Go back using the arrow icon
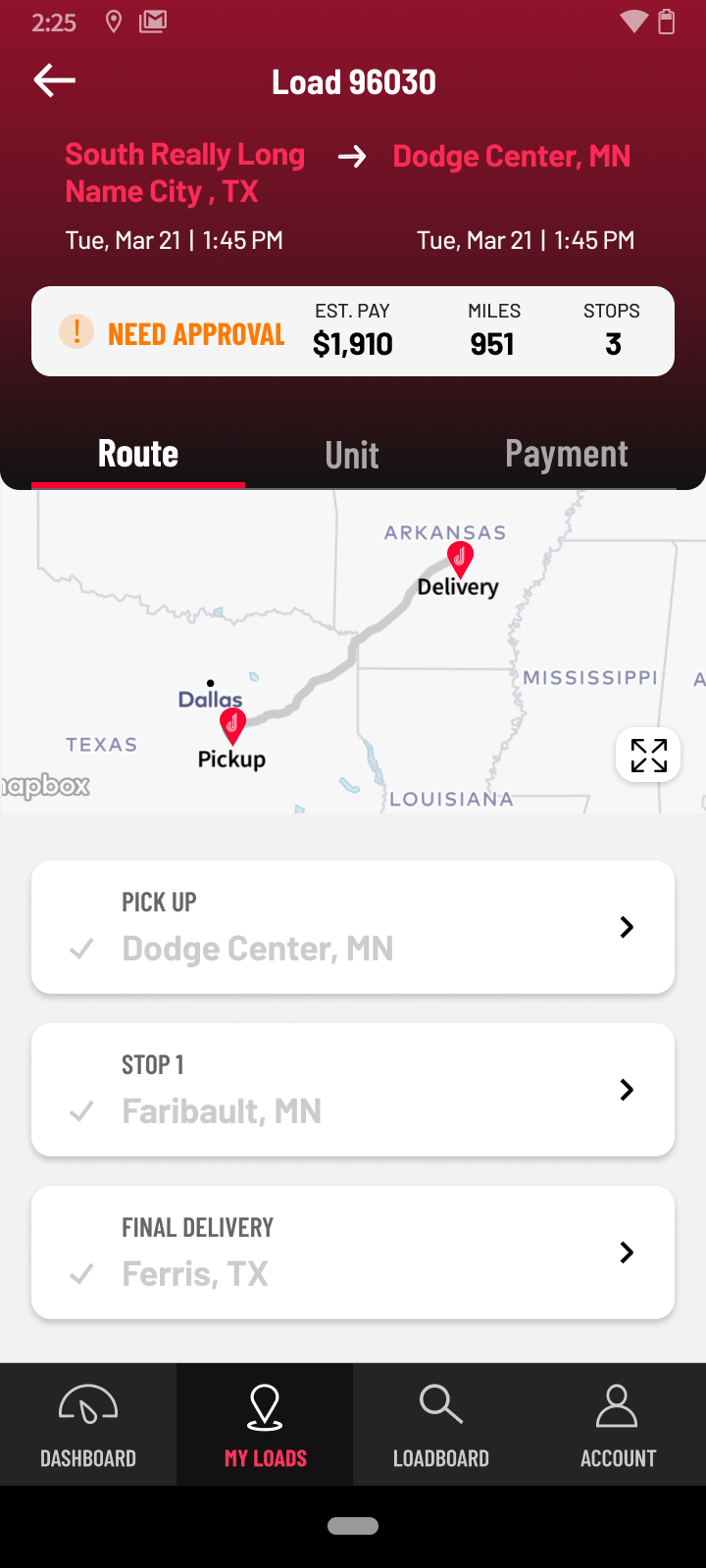This screenshot has height=1568, width=706. 55,81
